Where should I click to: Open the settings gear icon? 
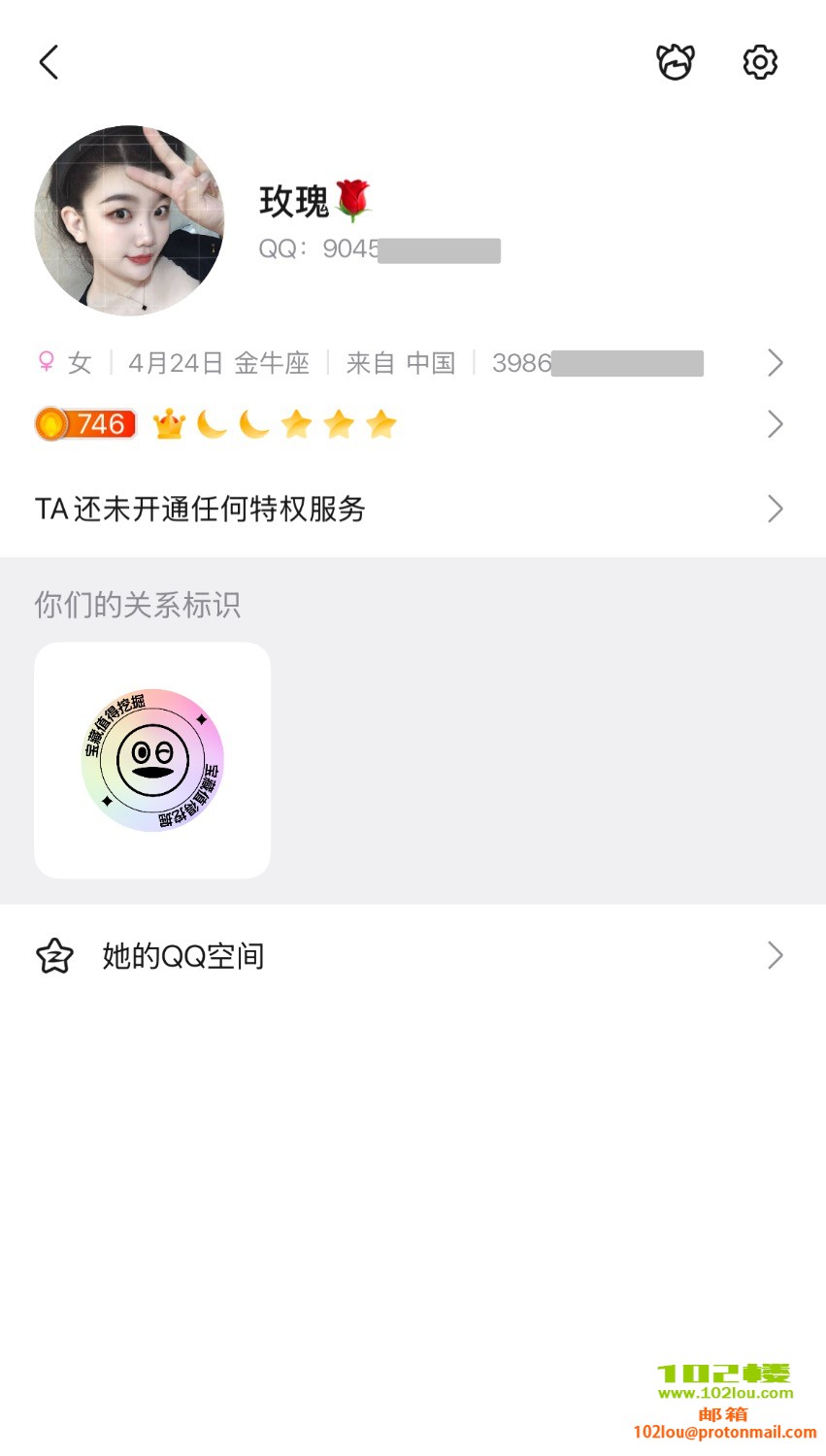click(760, 62)
